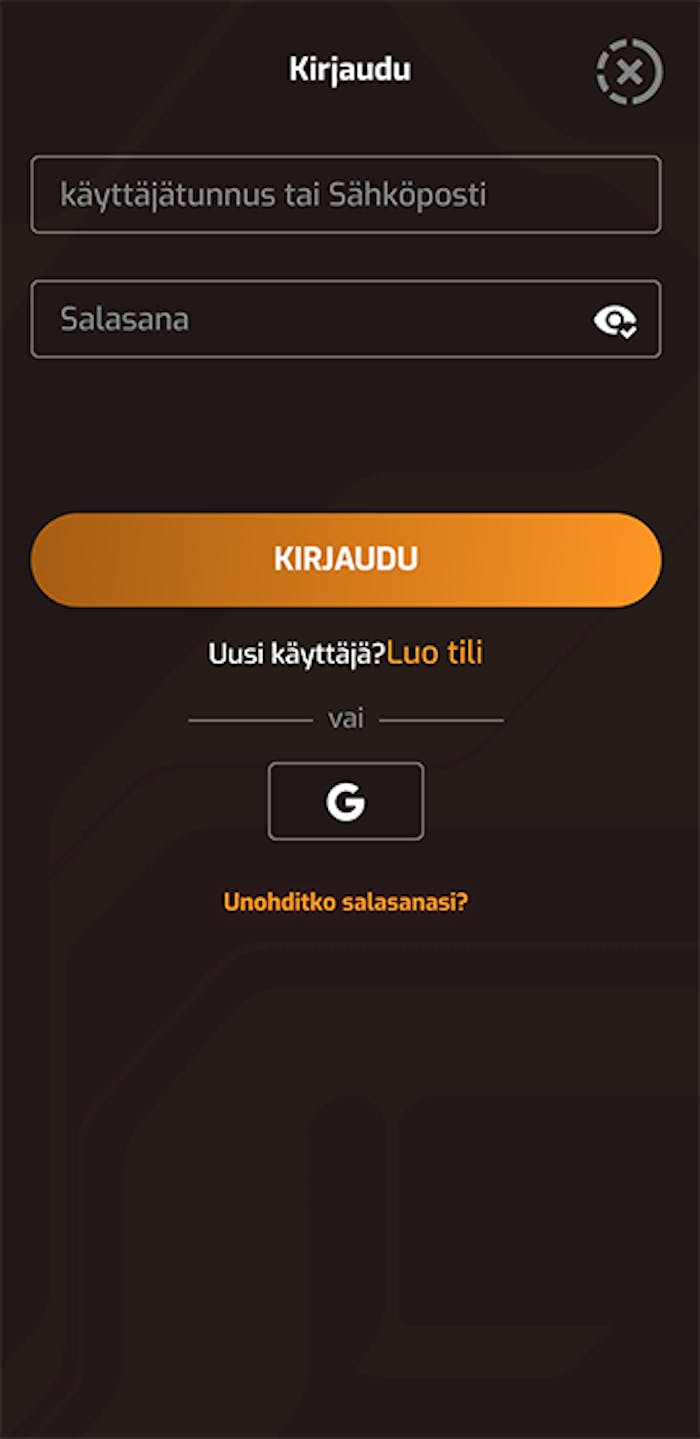The width and height of the screenshot is (700, 1439).
Task: Open Unohditko salasanasi? link
Action: pos(345,902)
